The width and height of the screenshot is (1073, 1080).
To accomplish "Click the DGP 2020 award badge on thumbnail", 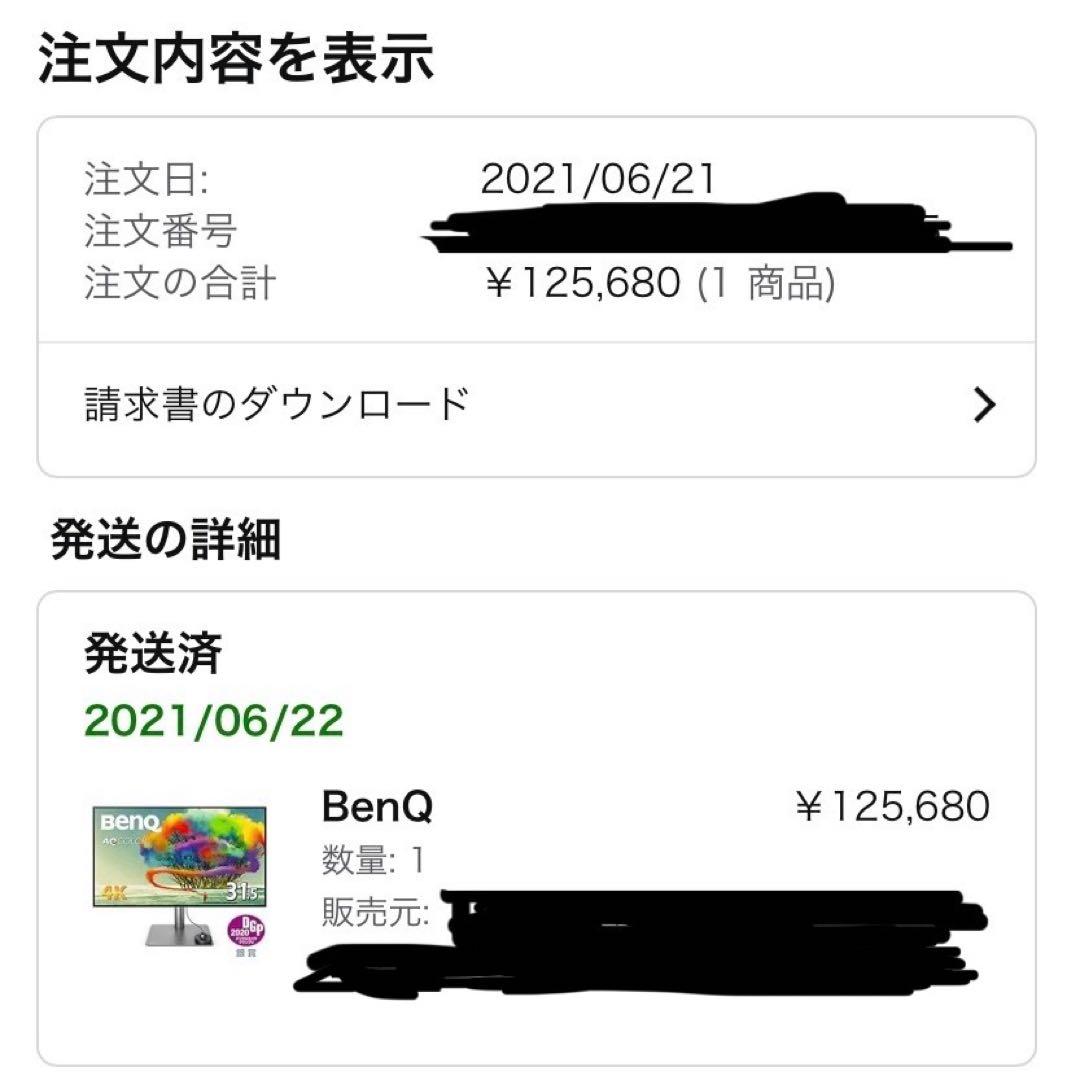I will tap(246, 932).
